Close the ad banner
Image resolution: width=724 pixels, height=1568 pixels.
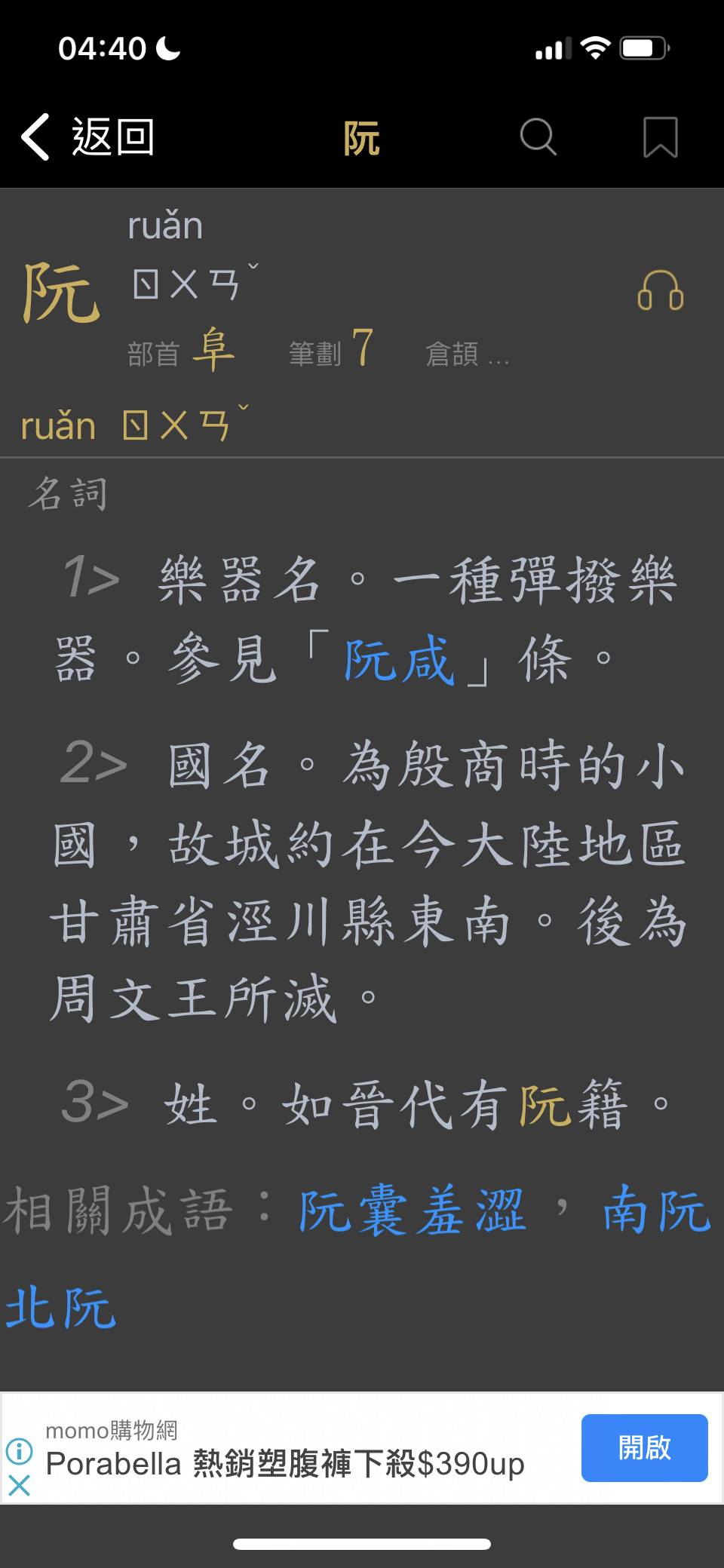click(19, 1486)
